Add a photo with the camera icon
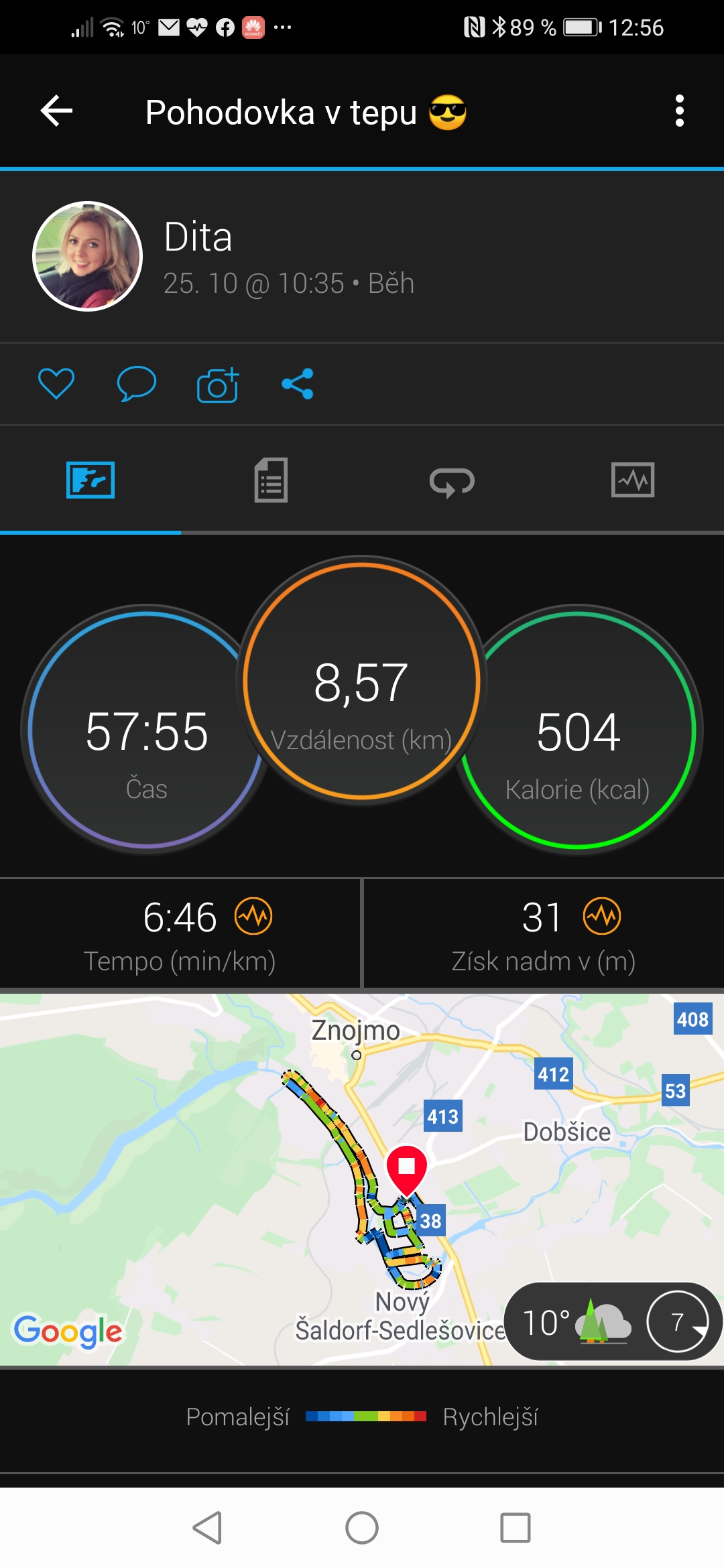This screenshot has width=724, height=1568. click(x=218, y=385)
